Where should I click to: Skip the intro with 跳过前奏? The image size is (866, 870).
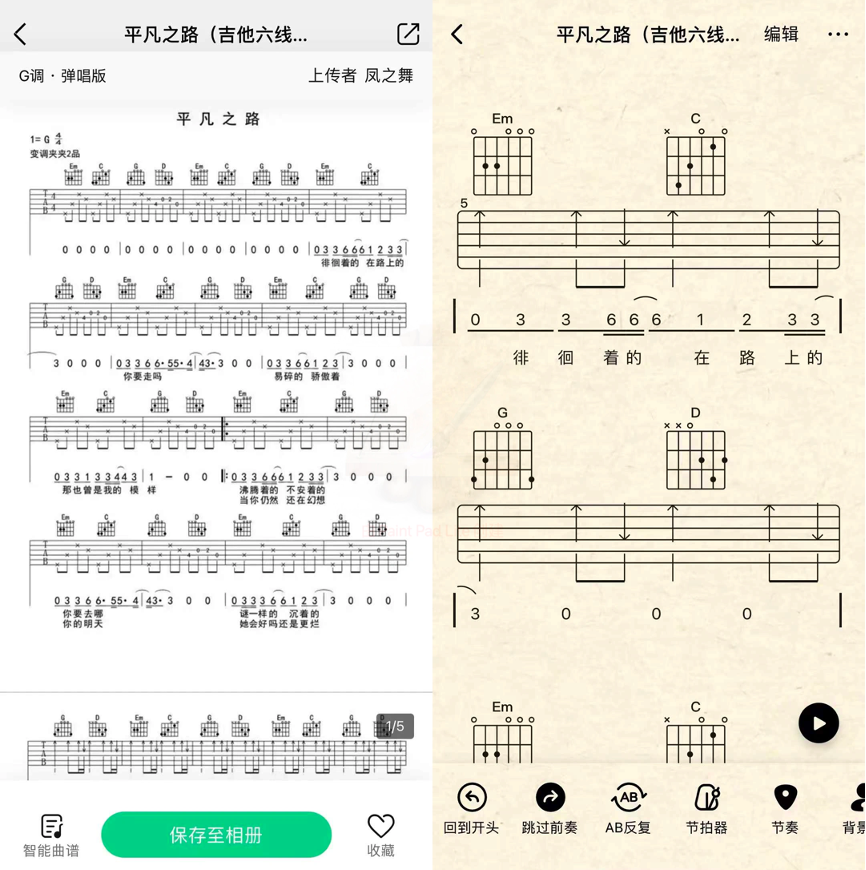pos(549,808)
